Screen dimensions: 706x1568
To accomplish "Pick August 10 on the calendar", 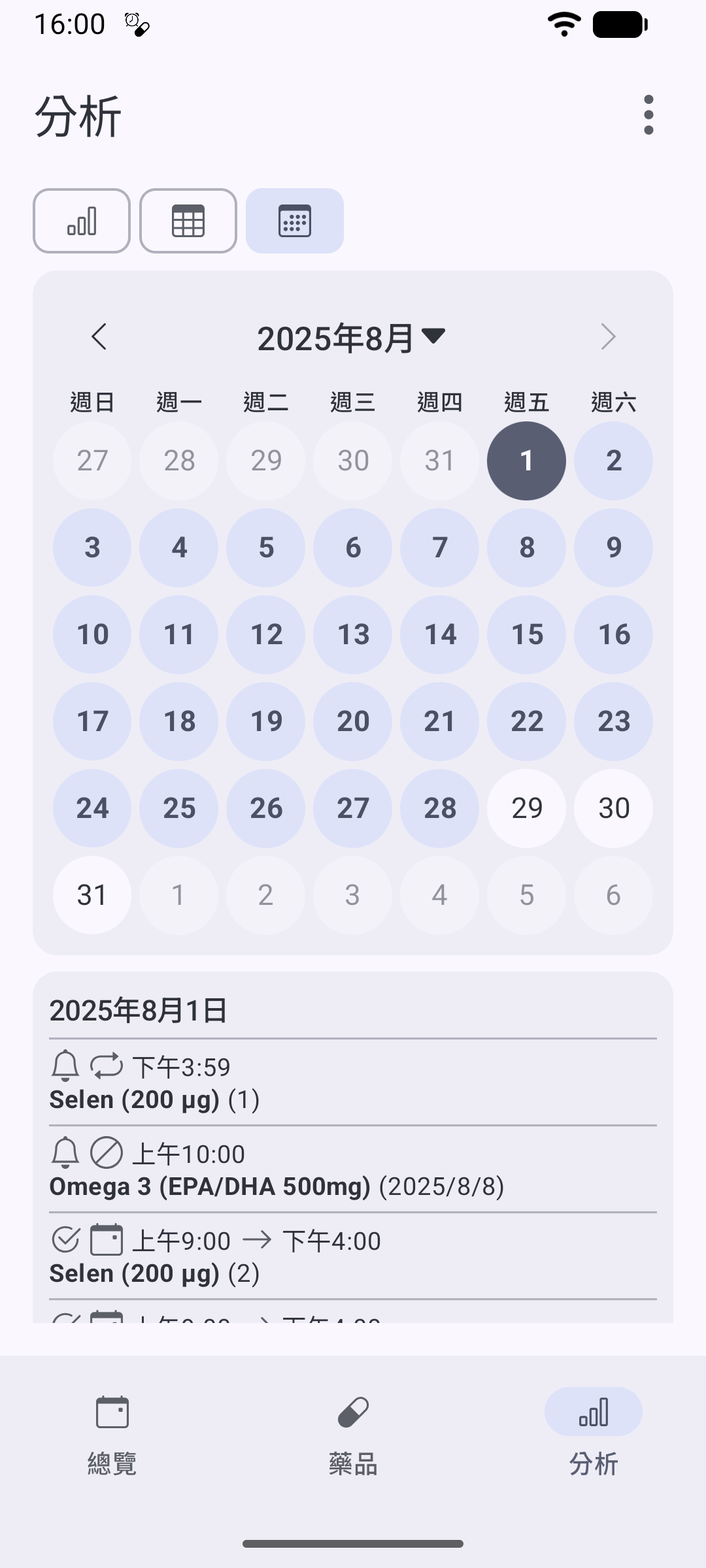I will 92,634.
